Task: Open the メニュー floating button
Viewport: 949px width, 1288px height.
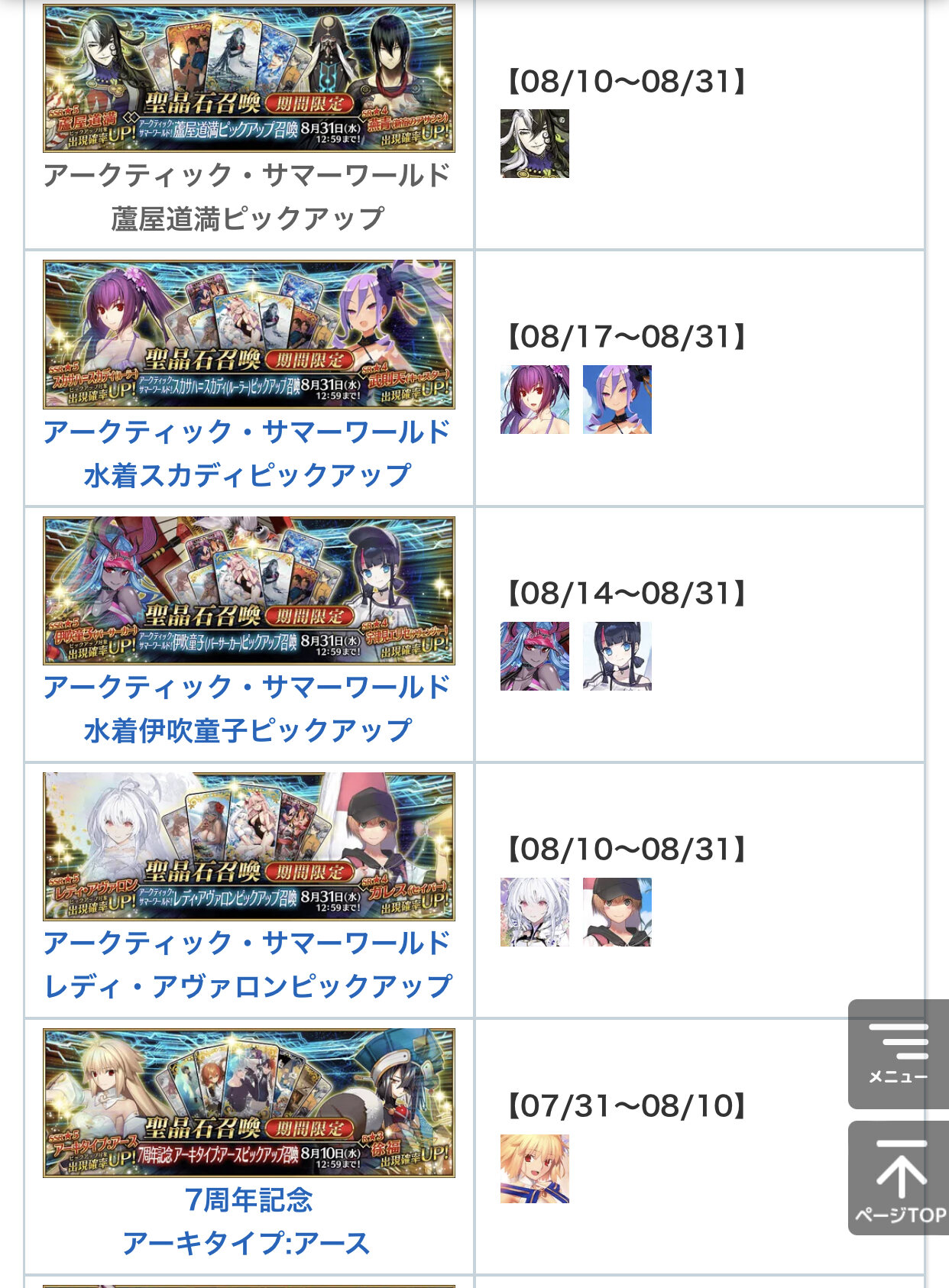Action: (899, 1054)
